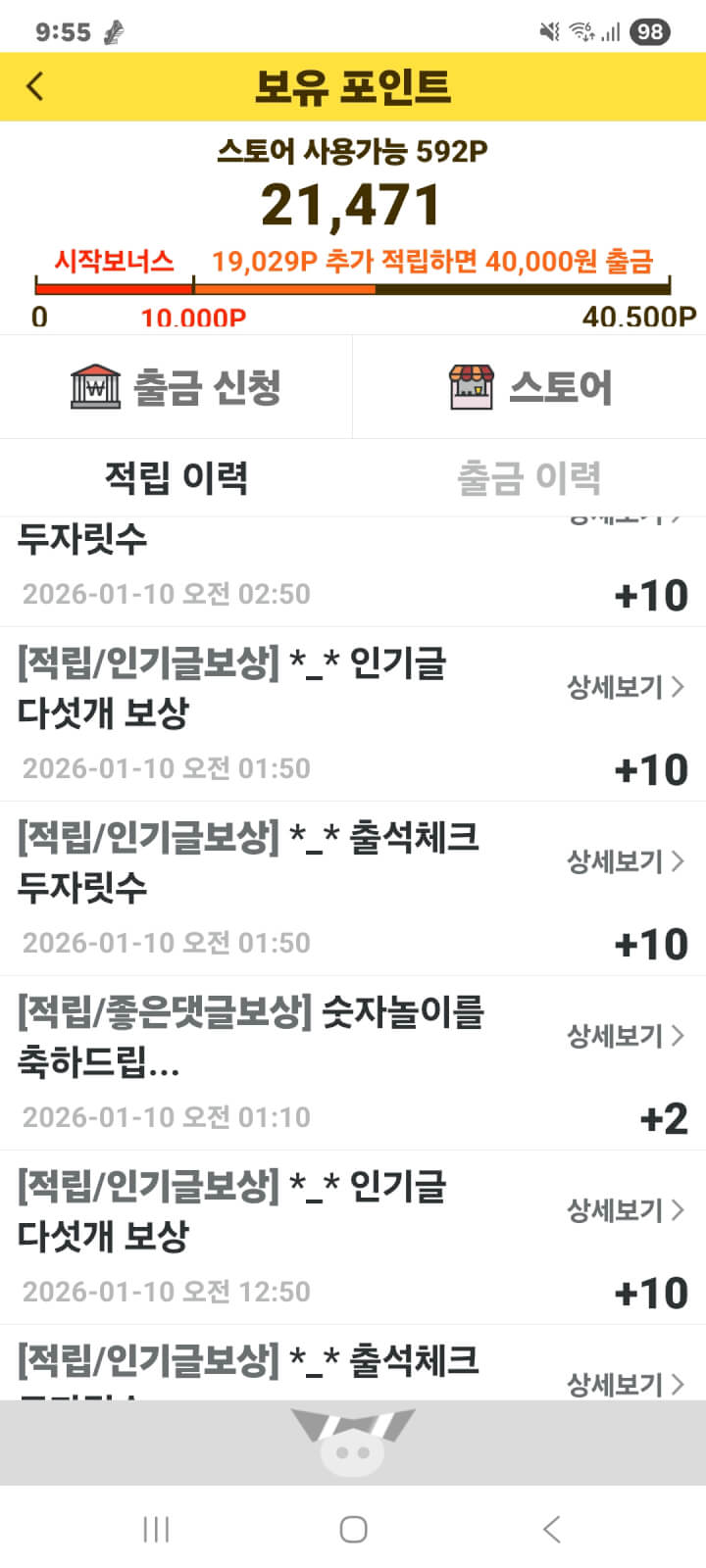Tap the system home button
This screenshot has height=1568, width=706.
(x=353, y=1529)
